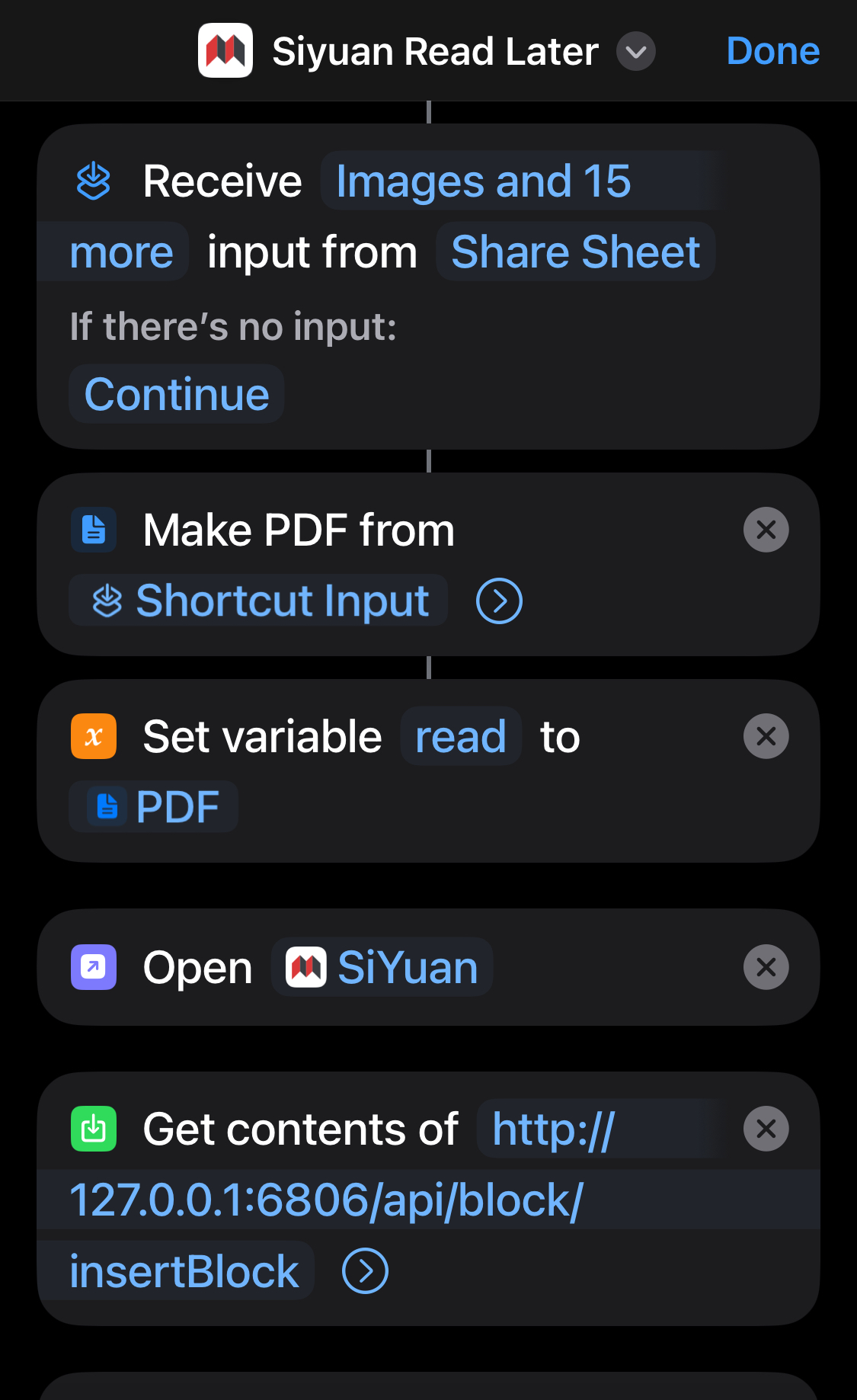This screenshot has width=857, height=1400.
Task: Change the Continue no-input behavior
Action: 177,395
